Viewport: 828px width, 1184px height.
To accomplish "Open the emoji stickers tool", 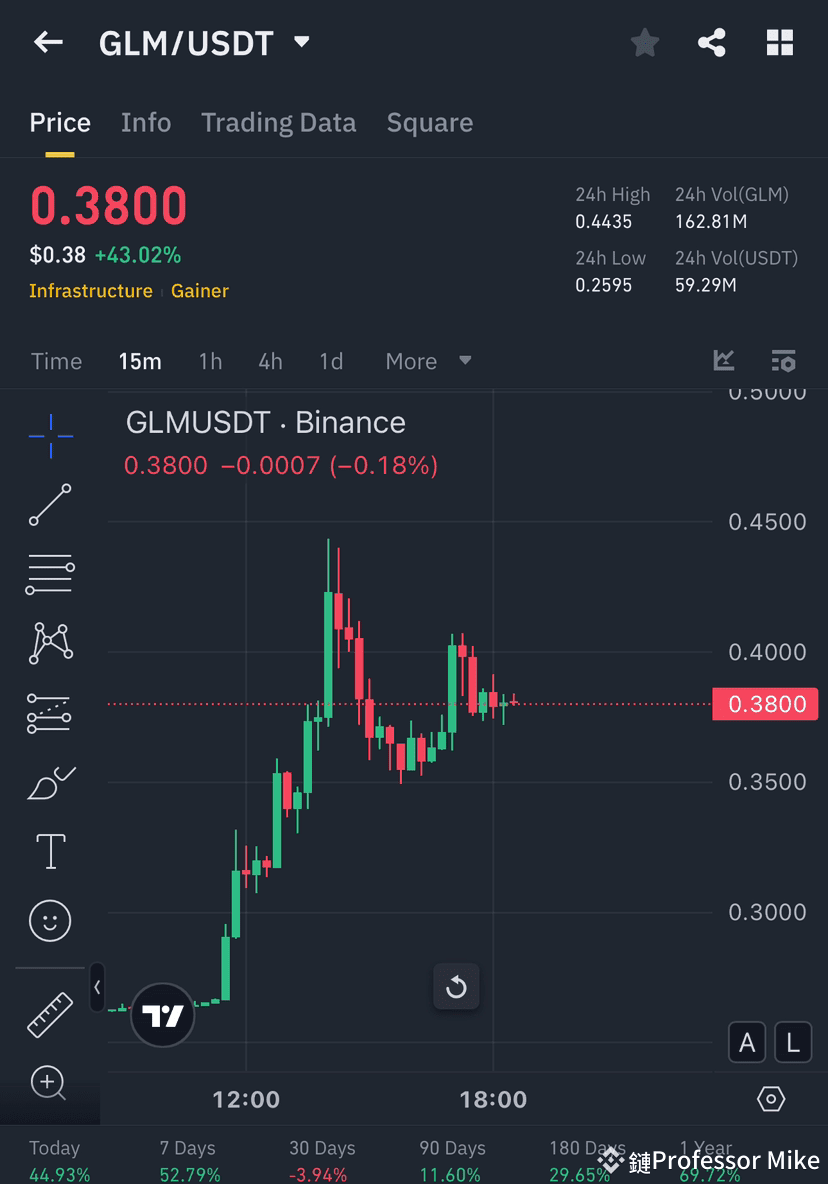I will [x=50, y=920].
